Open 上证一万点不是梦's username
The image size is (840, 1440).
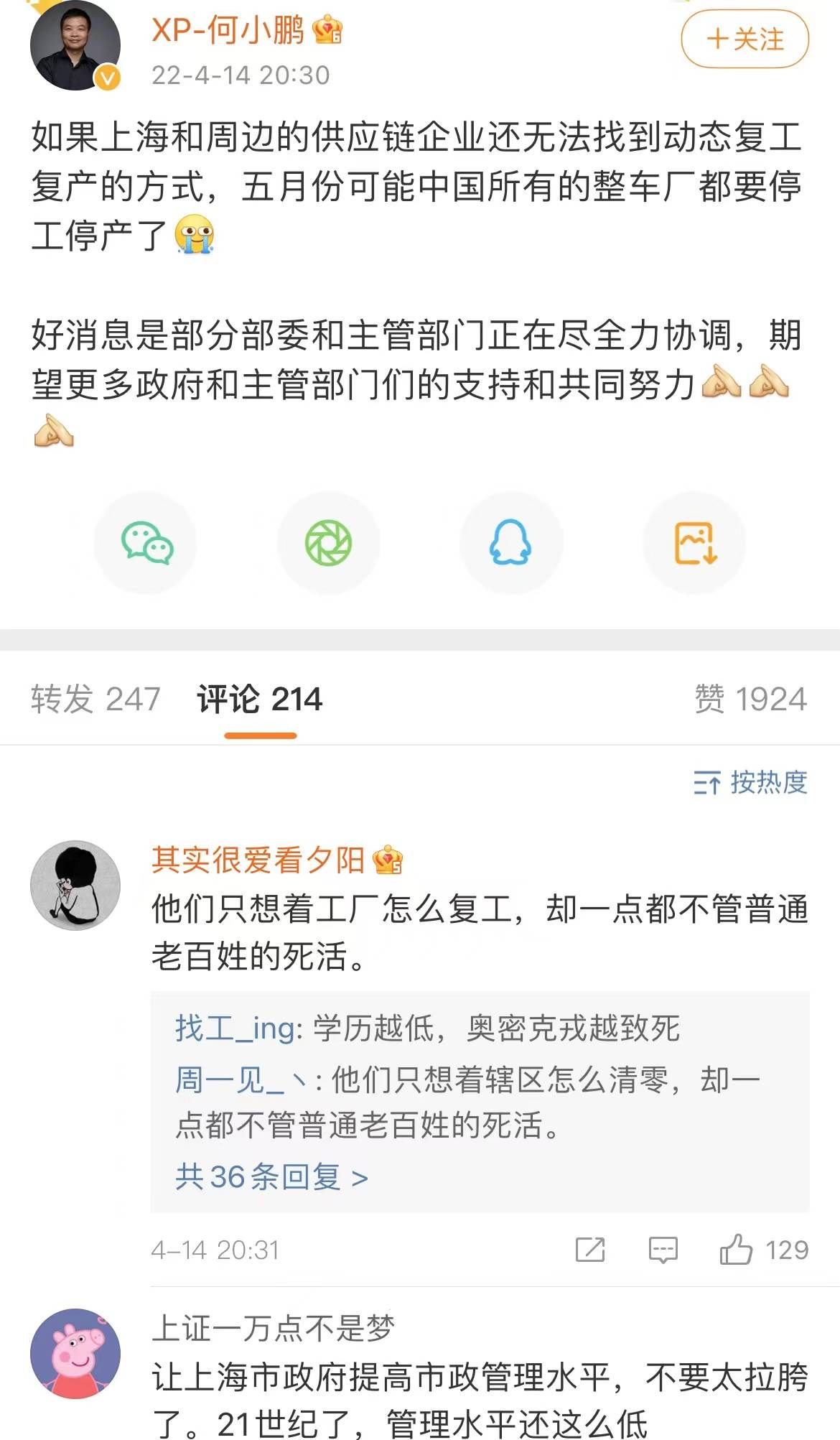tap(273, 1328)
